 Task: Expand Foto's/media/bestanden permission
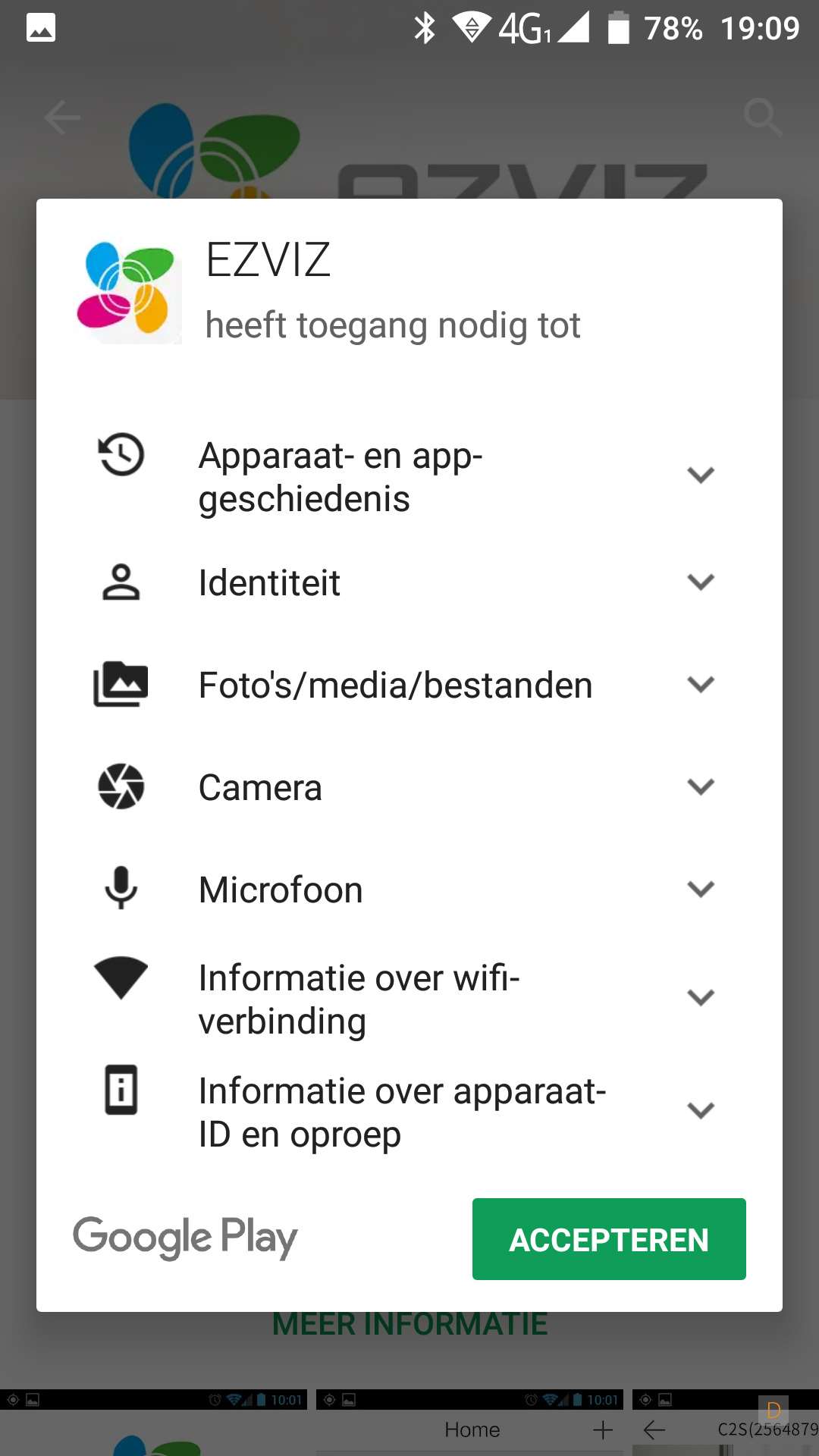[700, 685]
